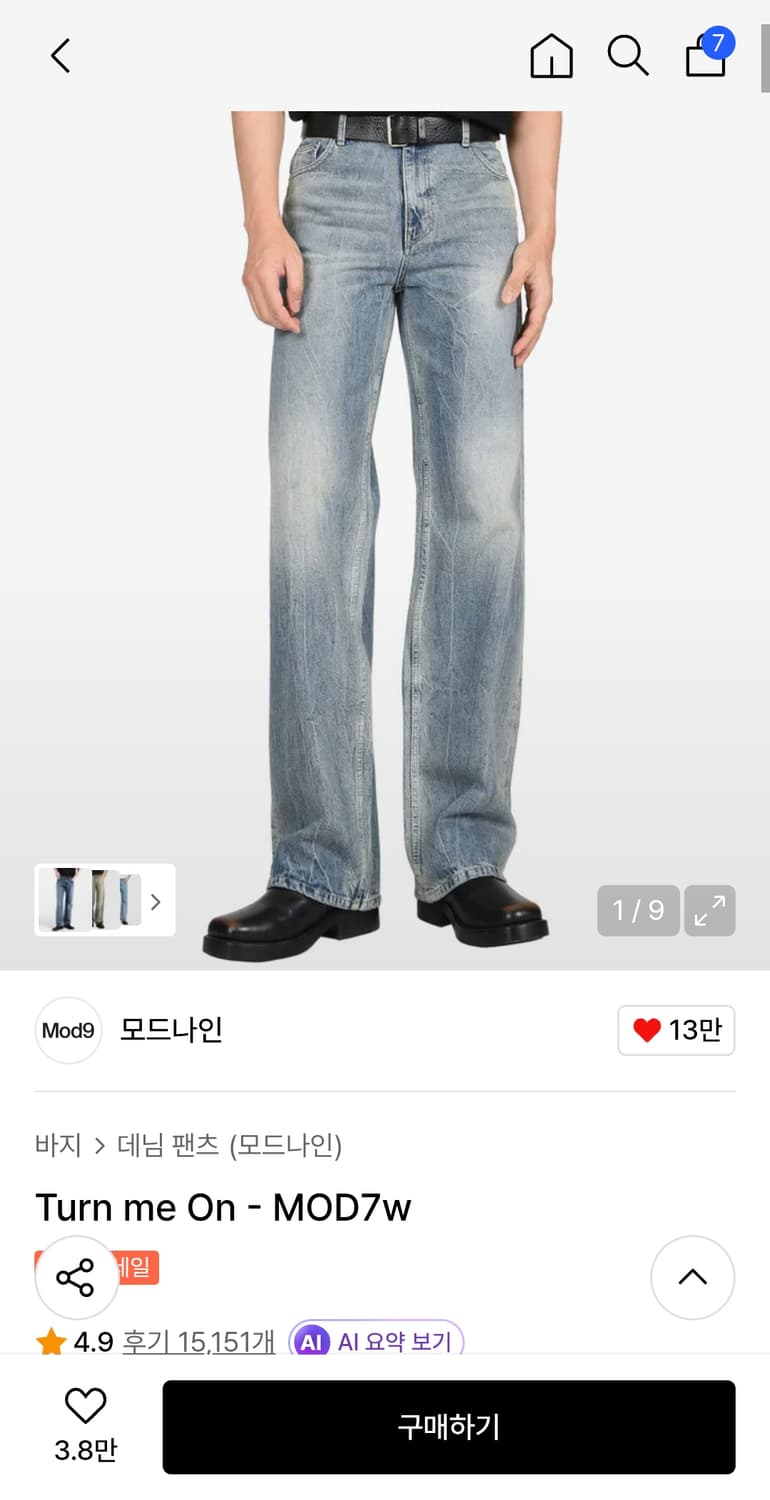
Task: Tap the share icon on product page
Action: click(x=76, y=1278)
